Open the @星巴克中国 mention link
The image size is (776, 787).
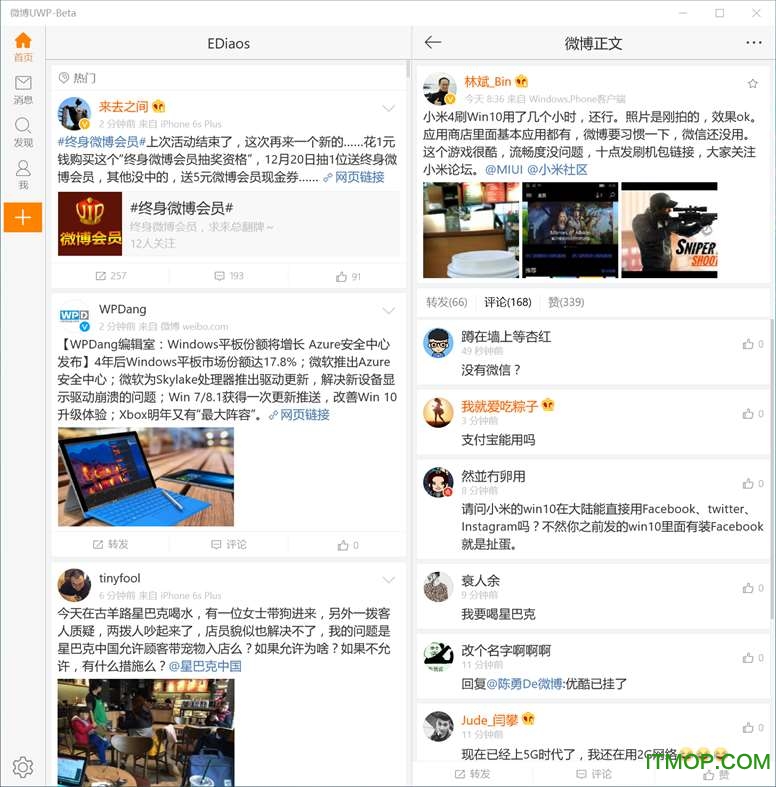[x=205, y=665]
